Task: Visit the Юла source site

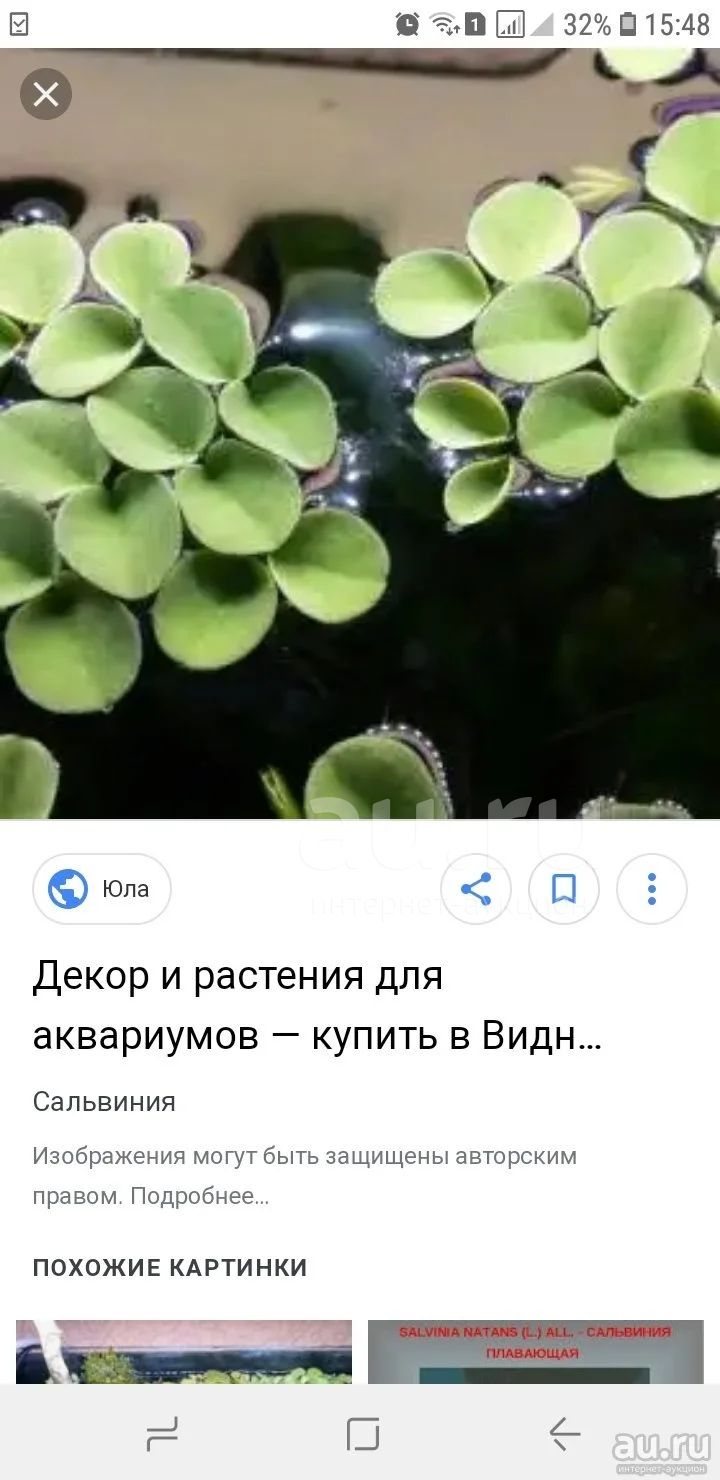Action: pos(102,889)
